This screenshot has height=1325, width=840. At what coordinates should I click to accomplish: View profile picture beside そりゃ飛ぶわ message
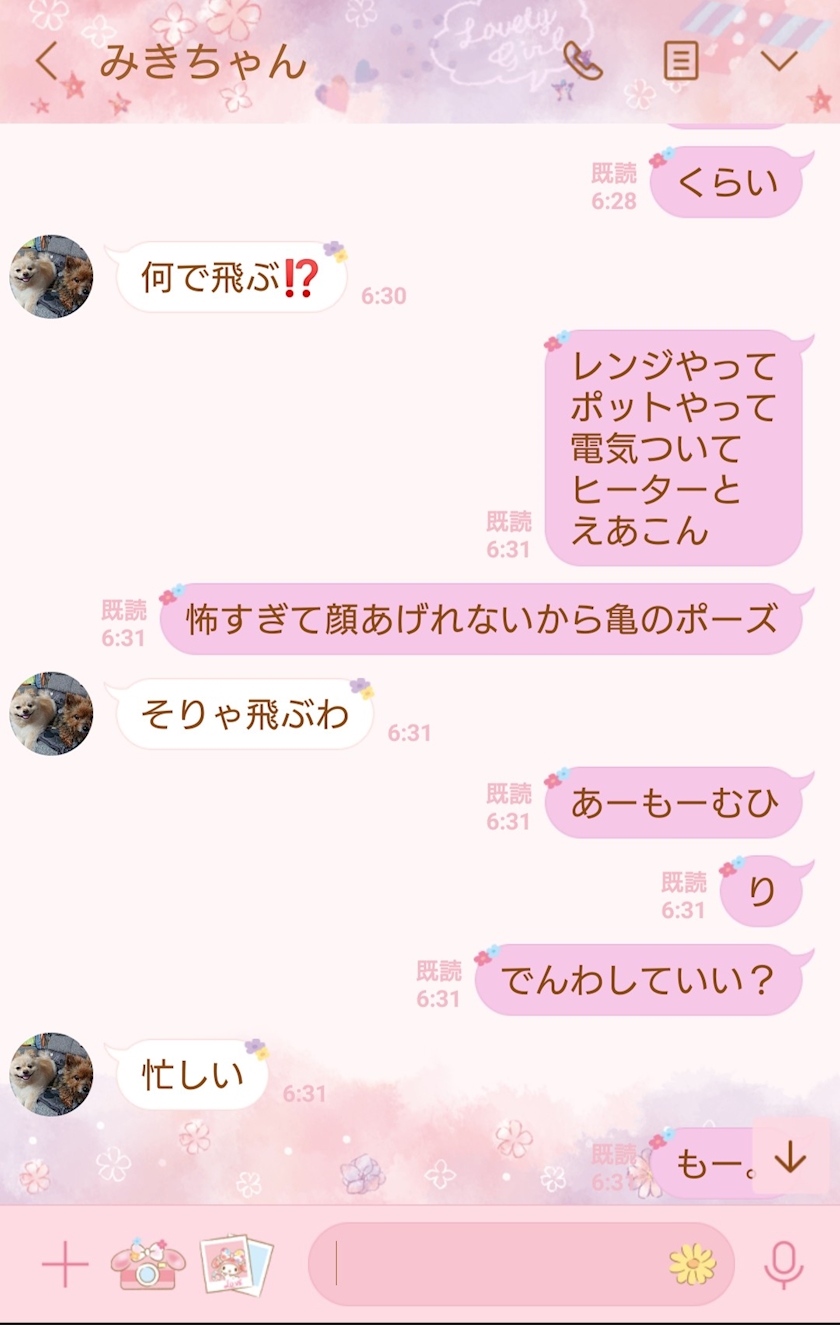(51, 714)
